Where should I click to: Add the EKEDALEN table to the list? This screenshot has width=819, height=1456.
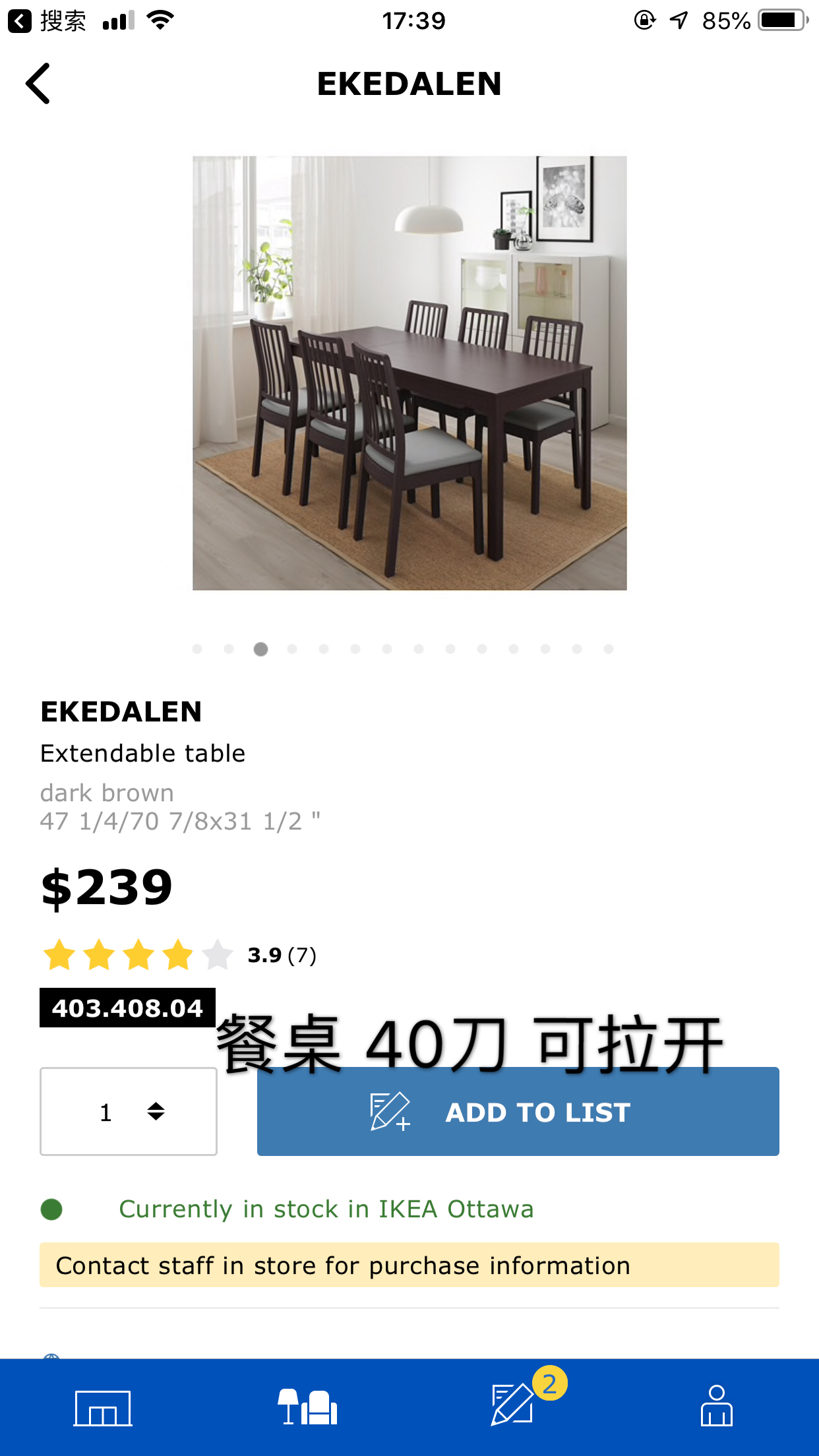pos(518,1111)
